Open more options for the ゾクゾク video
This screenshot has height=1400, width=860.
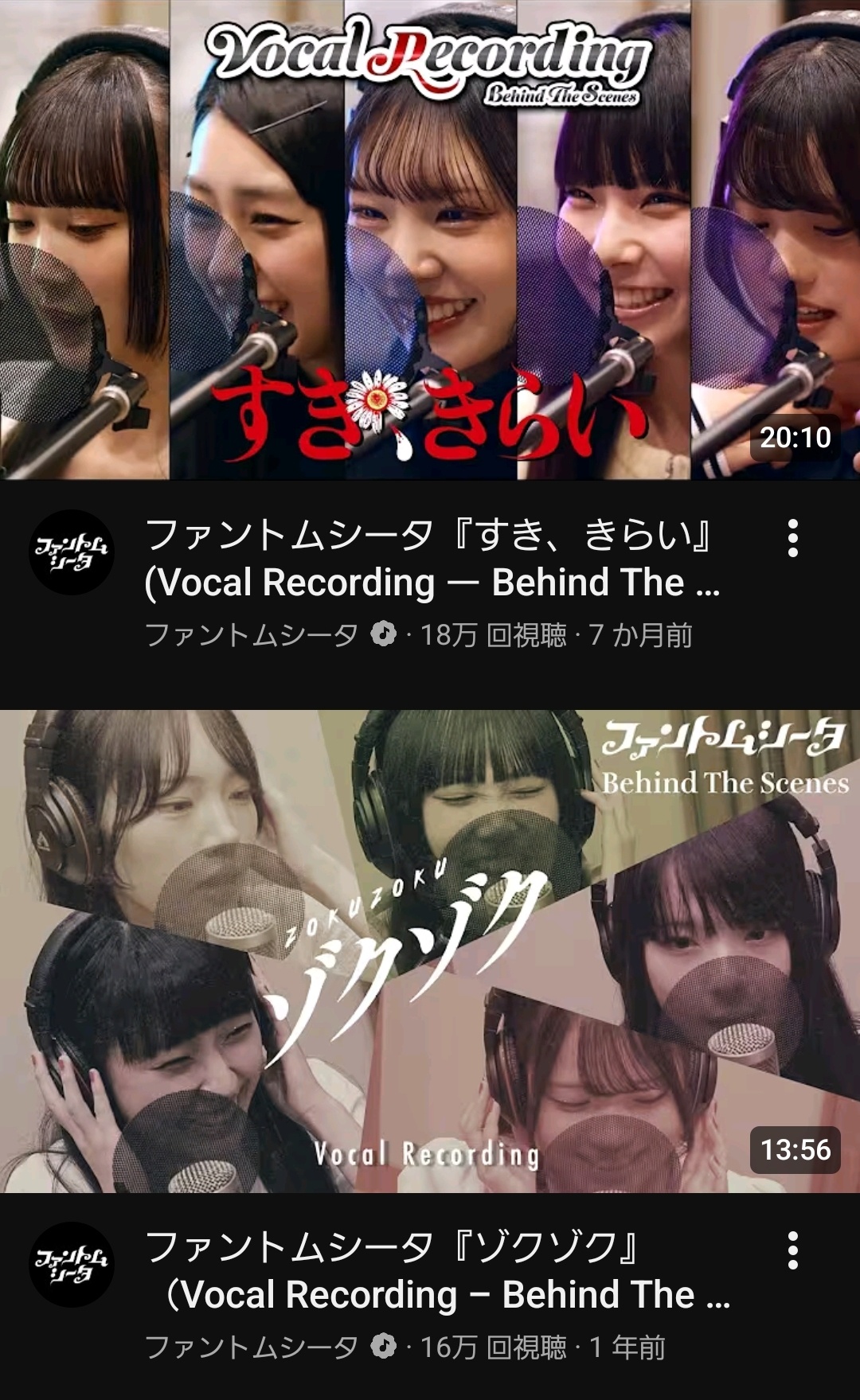[x=792, y=1250]
